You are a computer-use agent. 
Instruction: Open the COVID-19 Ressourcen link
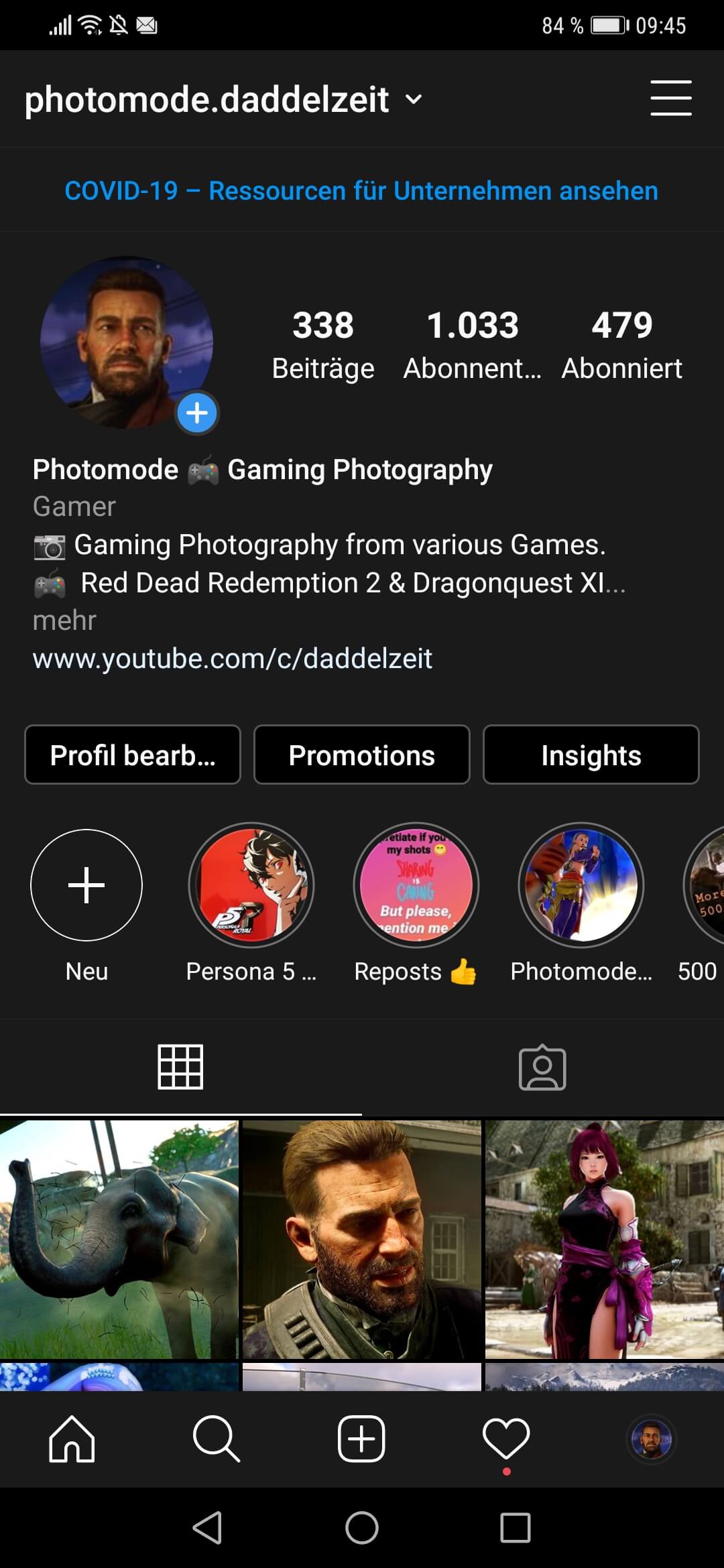(361, 191)
